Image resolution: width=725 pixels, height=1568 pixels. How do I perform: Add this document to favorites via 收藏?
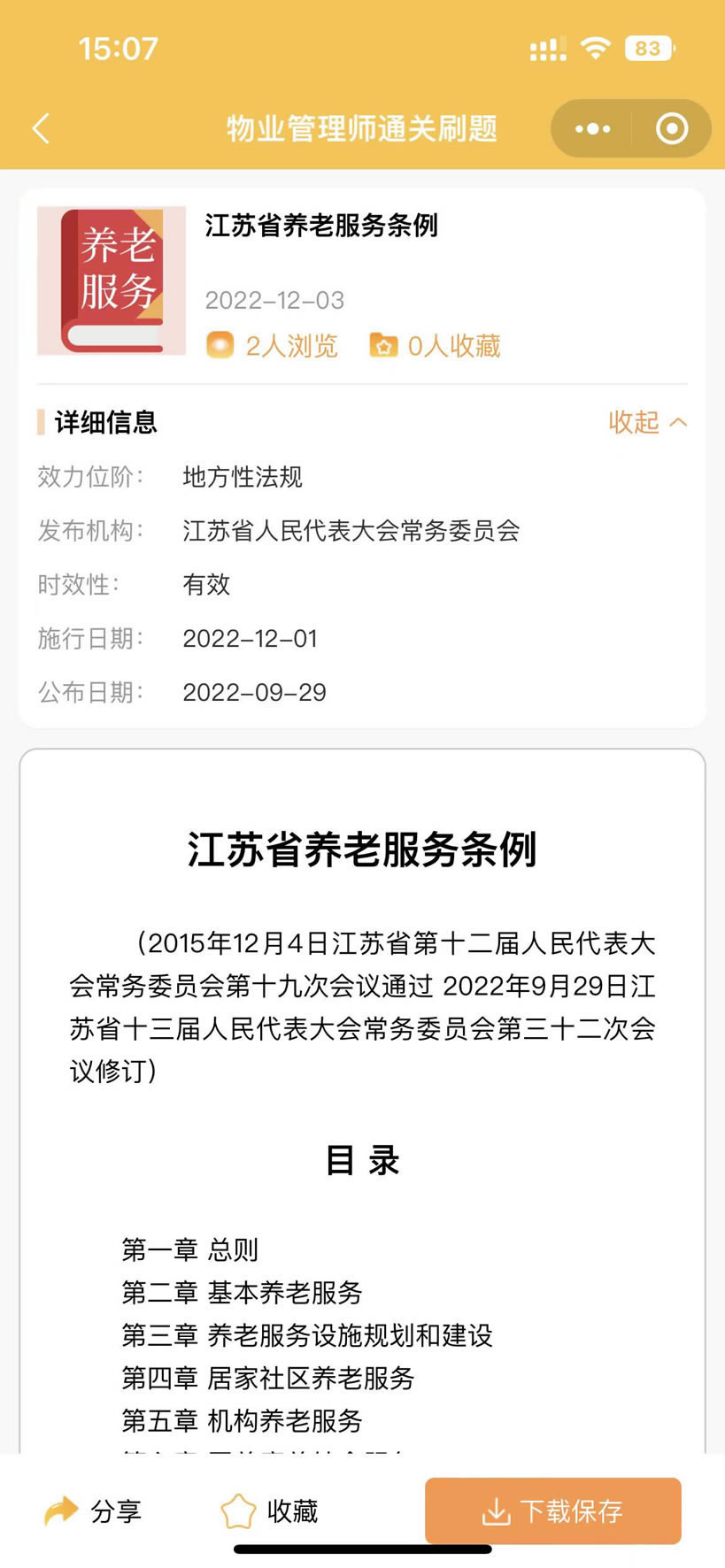[x=269, y=1510]
